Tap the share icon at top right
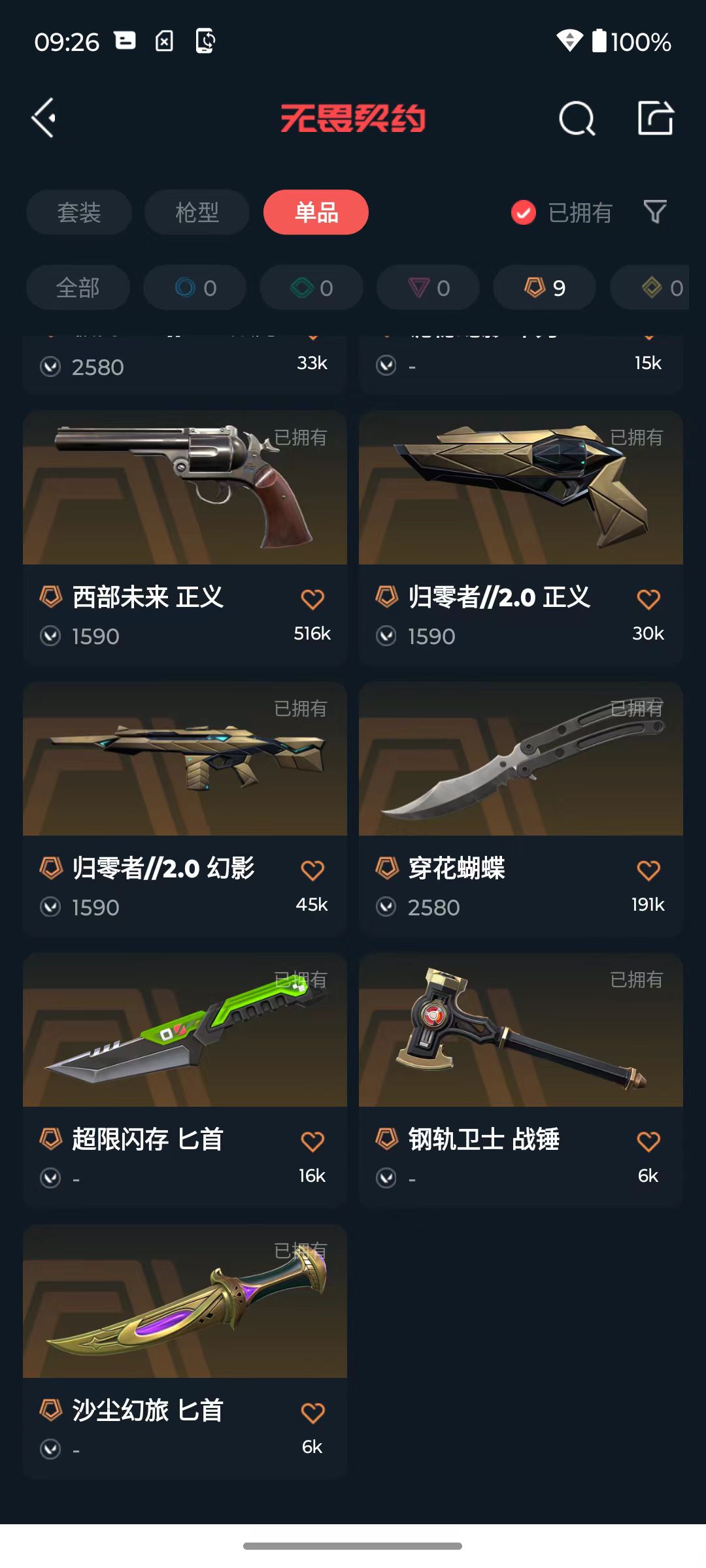The height and width of the screenshot is (1568, 706). 656,118
